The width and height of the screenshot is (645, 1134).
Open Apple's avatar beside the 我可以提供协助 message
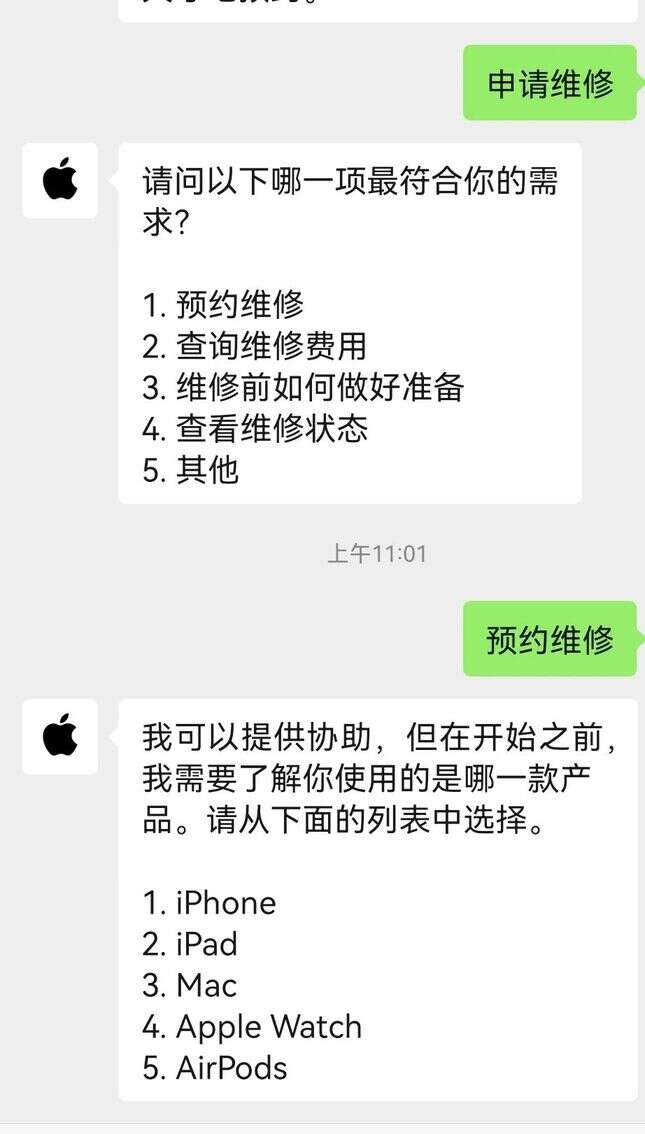(x=60, y=737)
